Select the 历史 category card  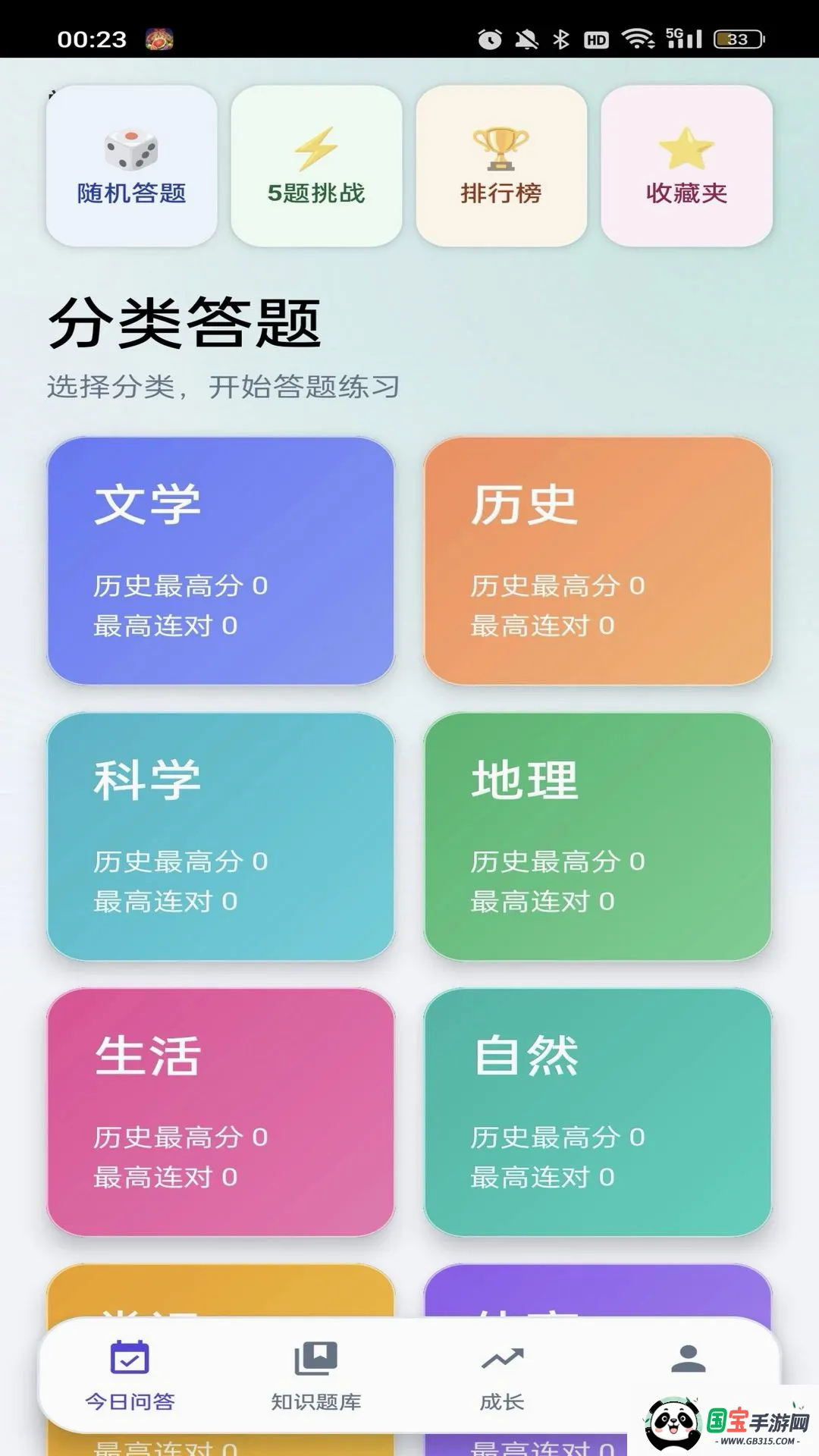point(598,561)
